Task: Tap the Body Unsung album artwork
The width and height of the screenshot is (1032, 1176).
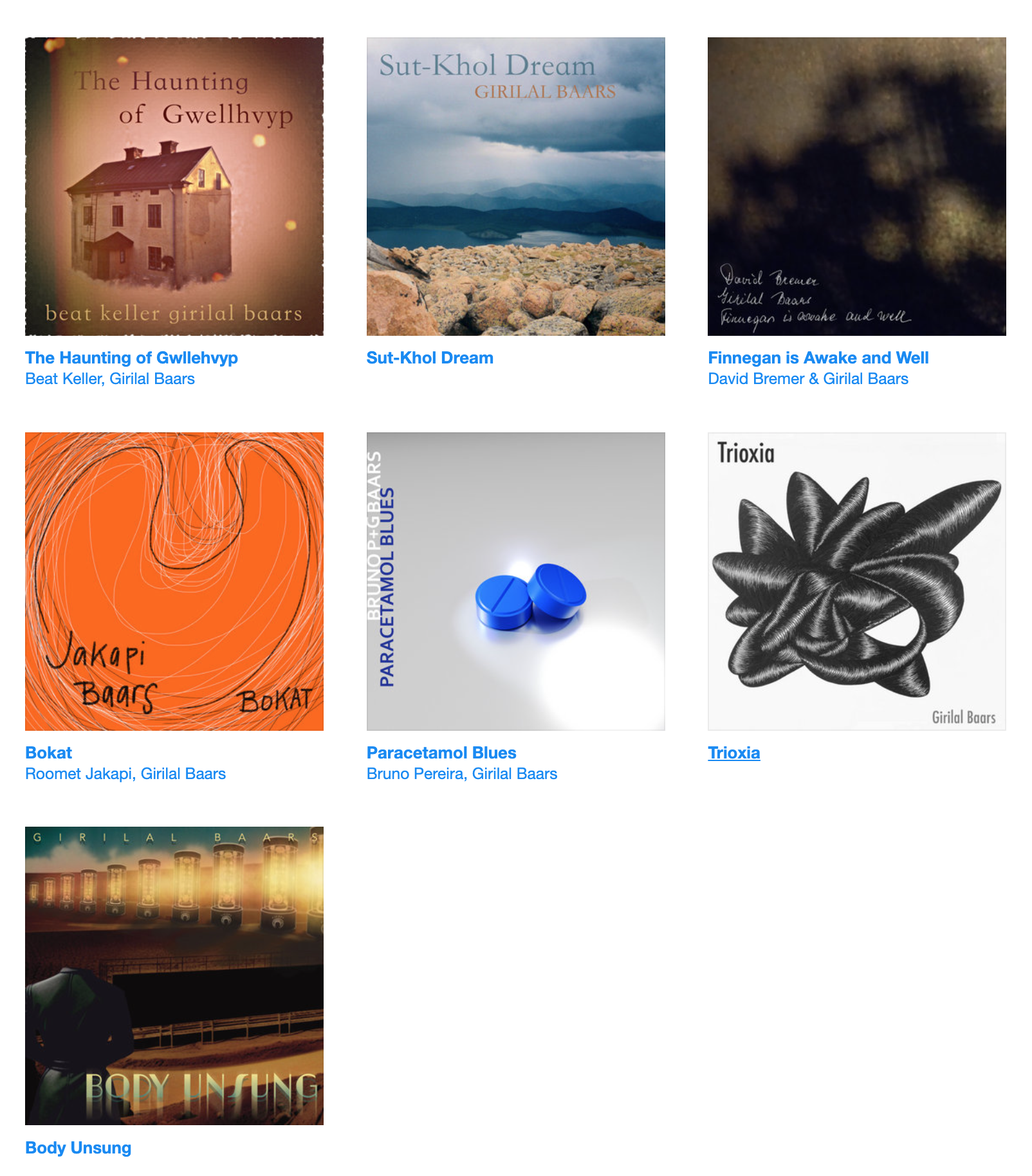Action: tap(174, 975)
